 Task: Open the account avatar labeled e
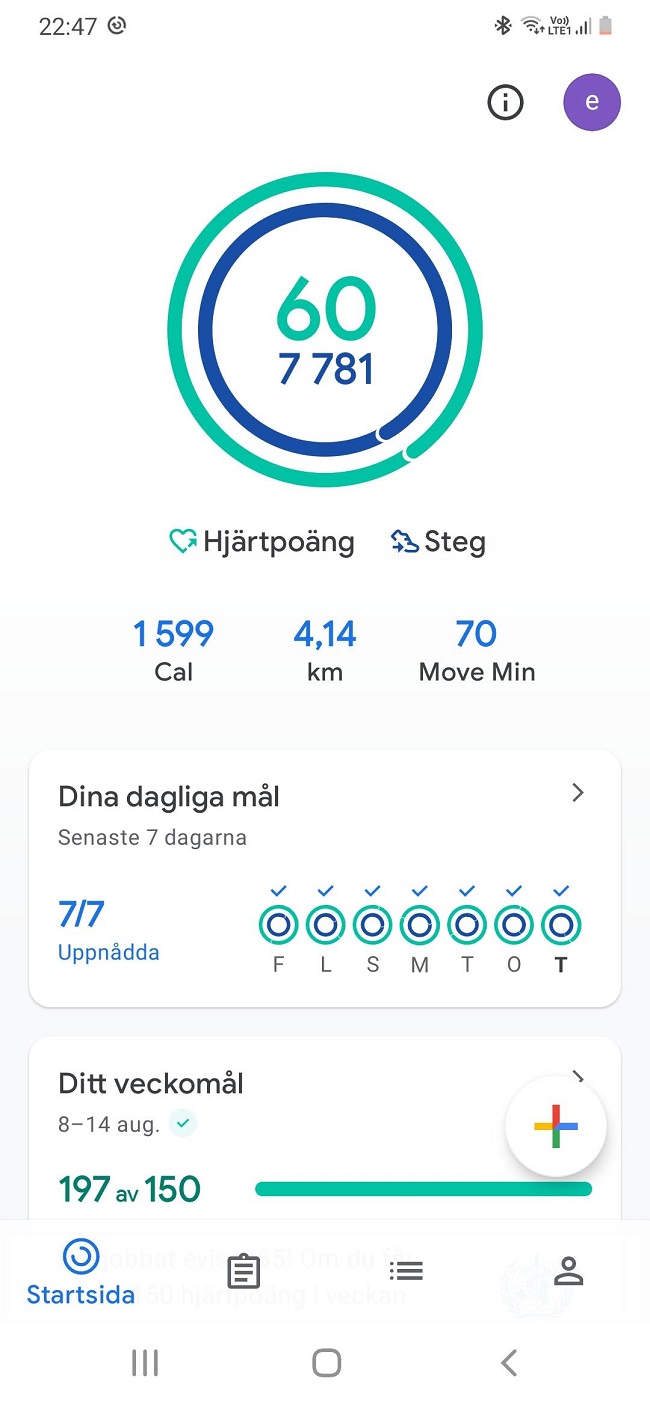pos(592,102)
